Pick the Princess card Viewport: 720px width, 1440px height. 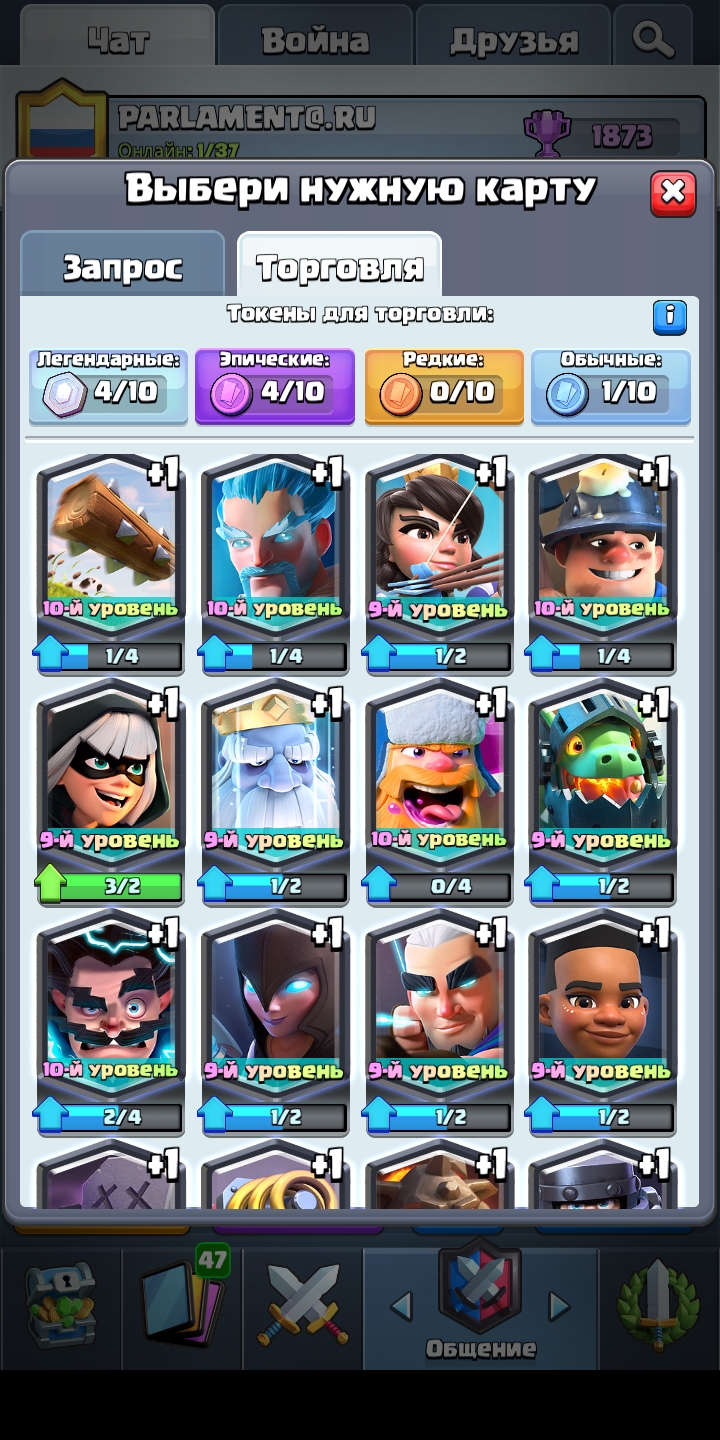tap(439, 562)
